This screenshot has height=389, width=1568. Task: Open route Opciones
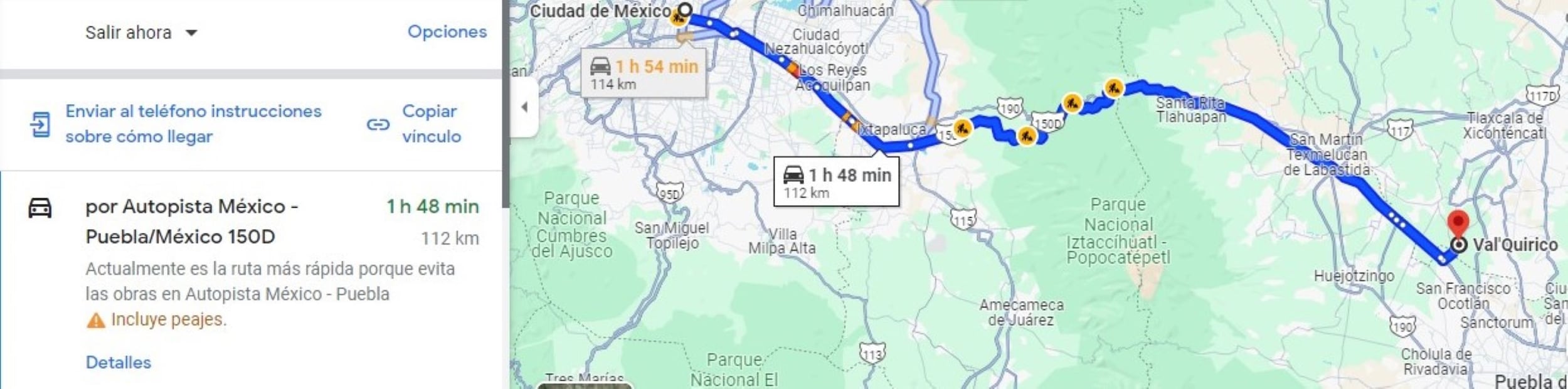point(447,31)
